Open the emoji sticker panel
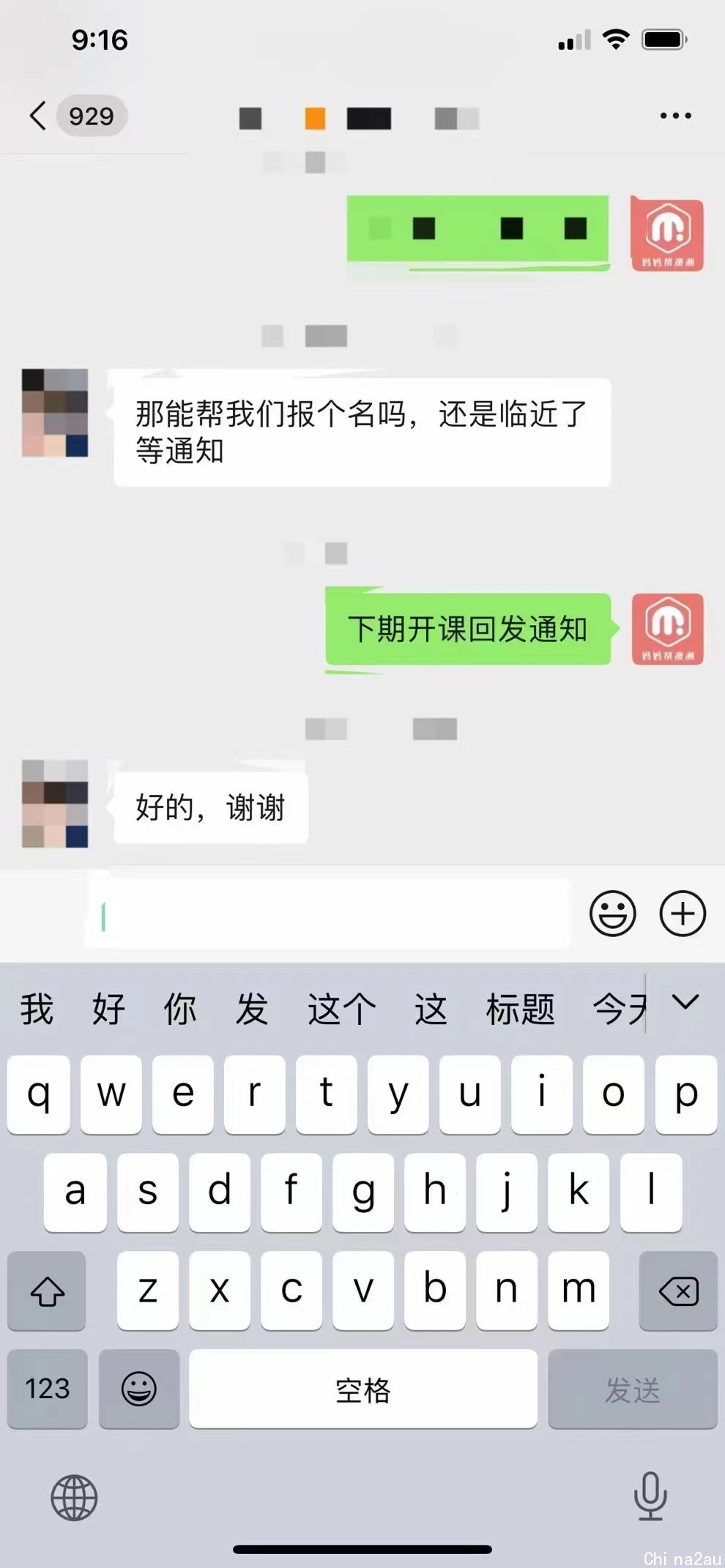The width and height of the screenshot is (725, 1568). (x=612, y=914)
